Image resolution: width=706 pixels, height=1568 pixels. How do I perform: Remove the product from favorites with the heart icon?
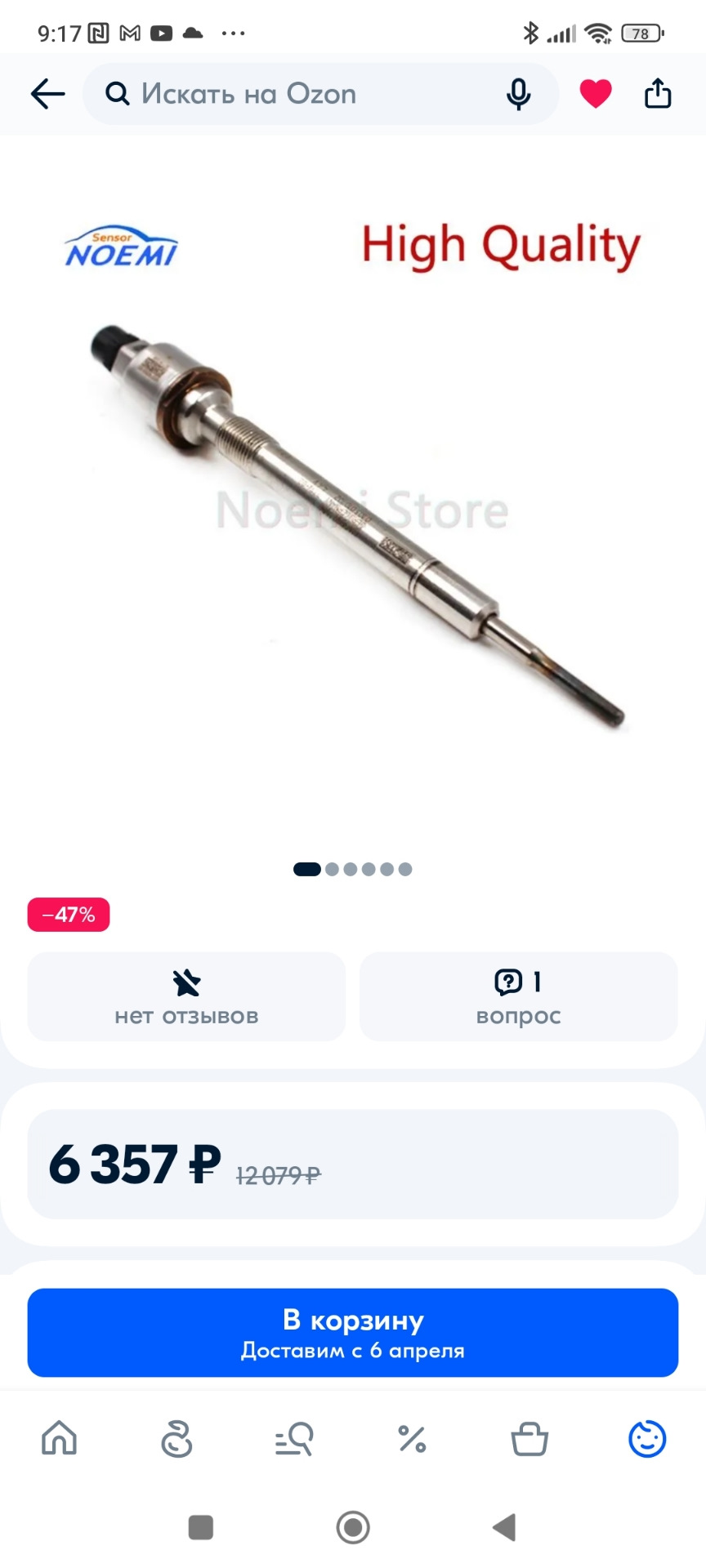click(x=595, y=94)
